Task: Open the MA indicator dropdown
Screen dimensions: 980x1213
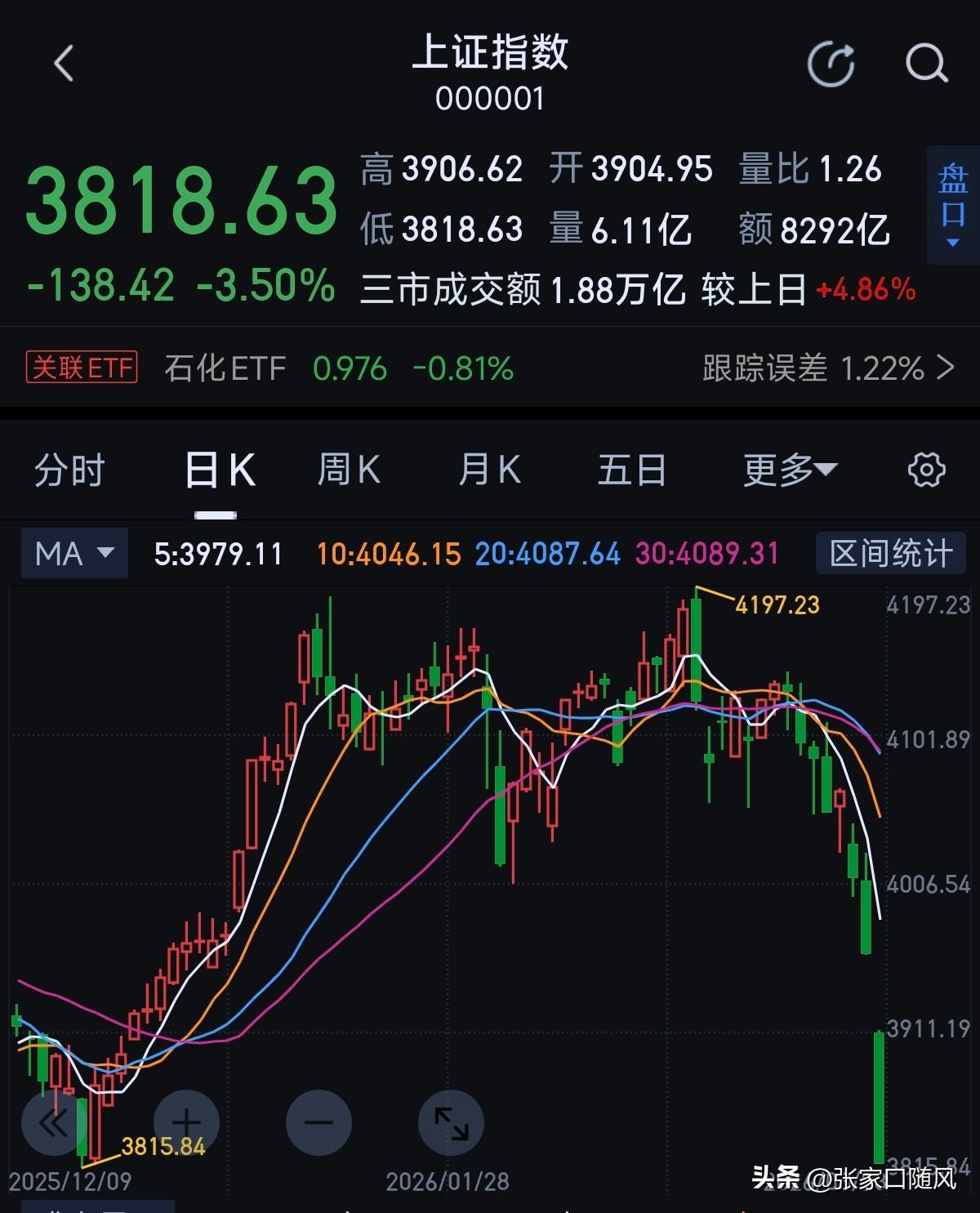Action: point(73,552)
